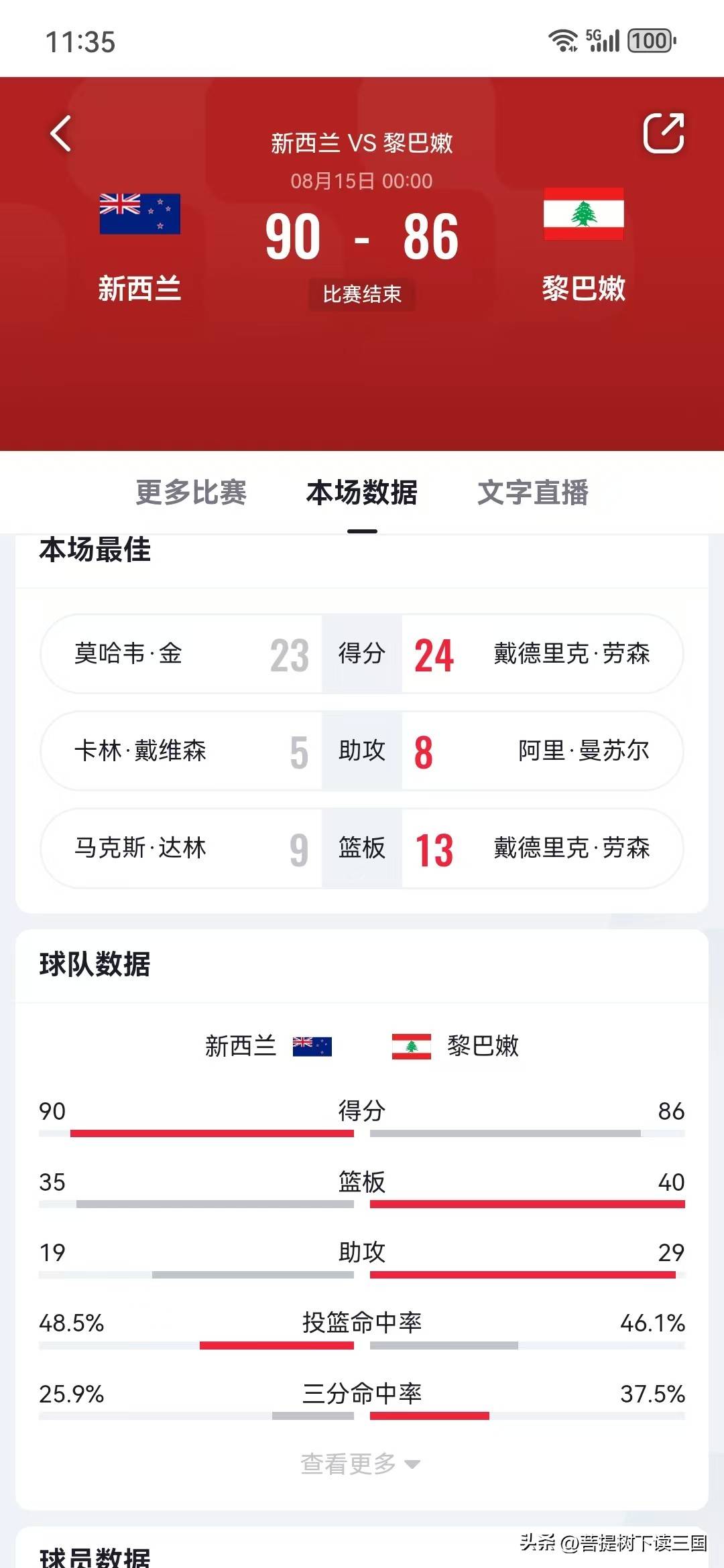Open the 文字直播 tab

tap(533, 493)
